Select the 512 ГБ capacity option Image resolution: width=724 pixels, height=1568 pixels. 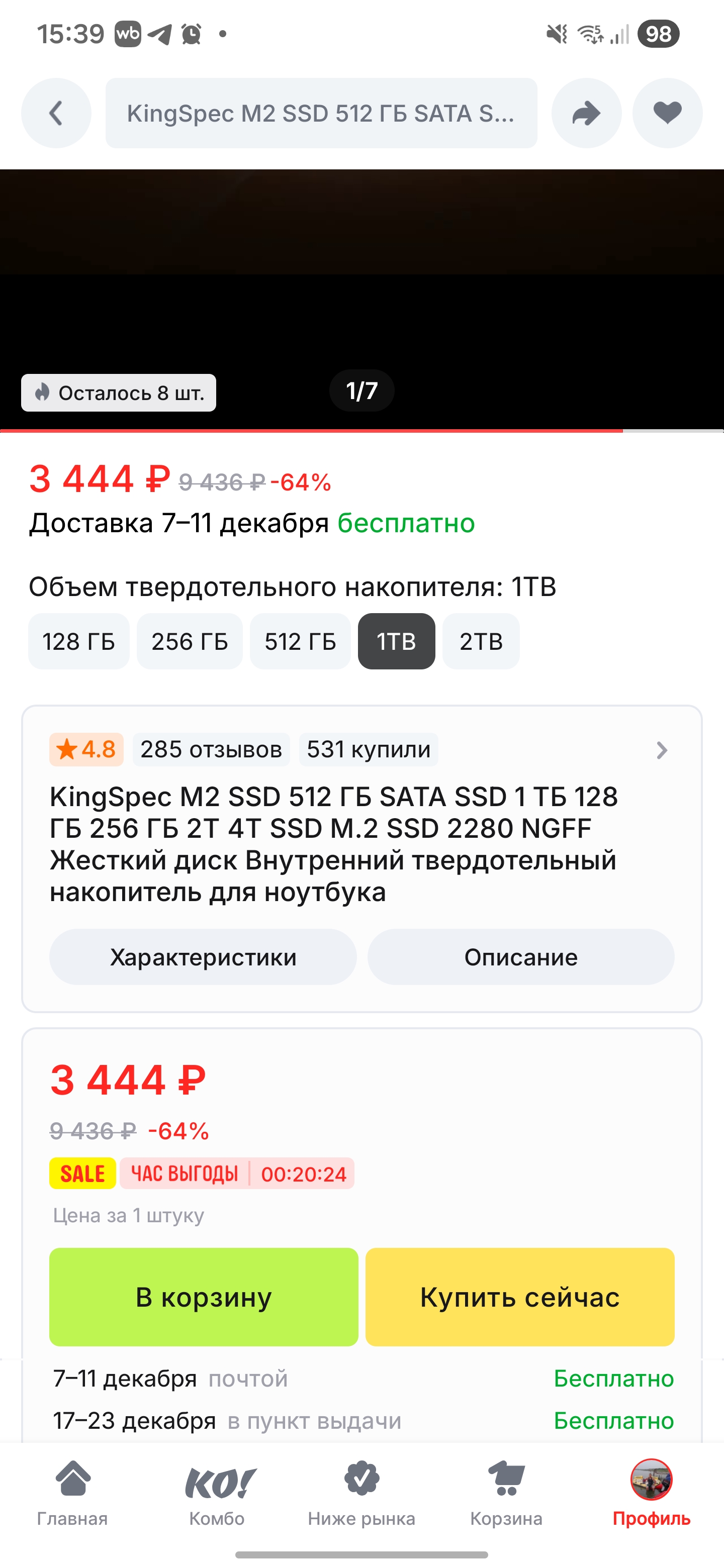pyautogui.click(x=300, y=641)
